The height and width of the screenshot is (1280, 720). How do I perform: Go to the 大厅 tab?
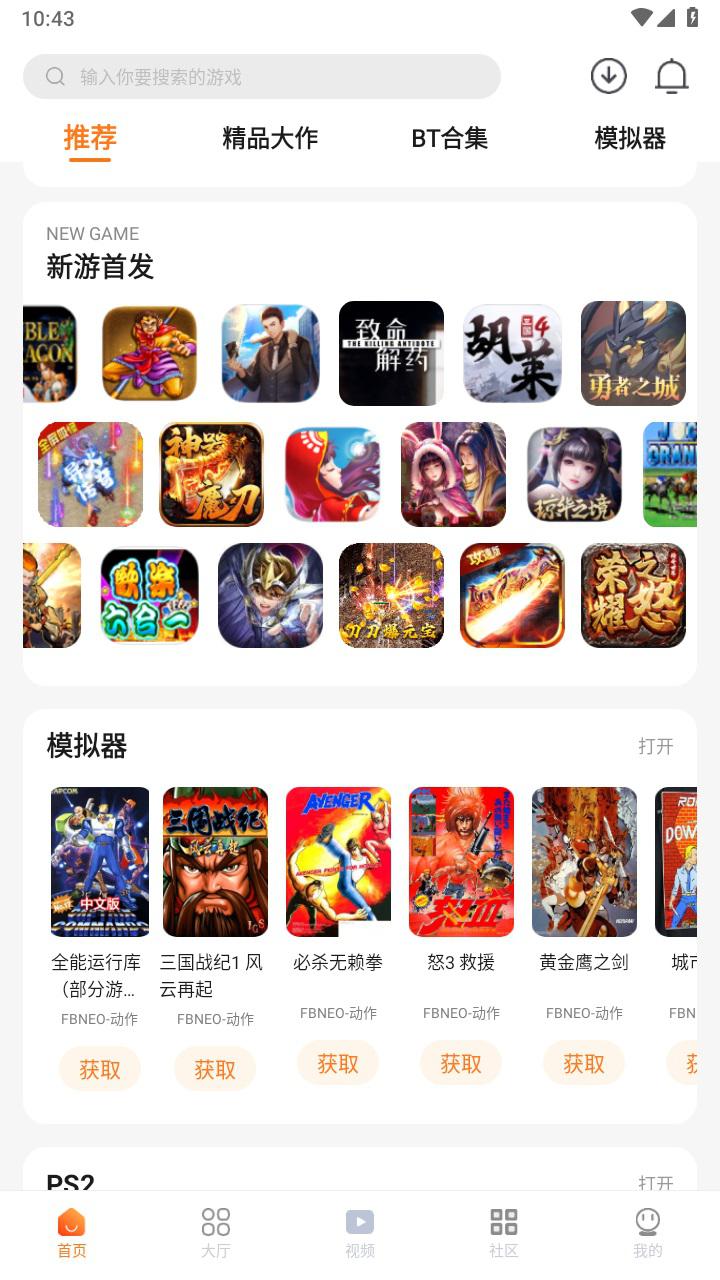[x=216, y=1233]
